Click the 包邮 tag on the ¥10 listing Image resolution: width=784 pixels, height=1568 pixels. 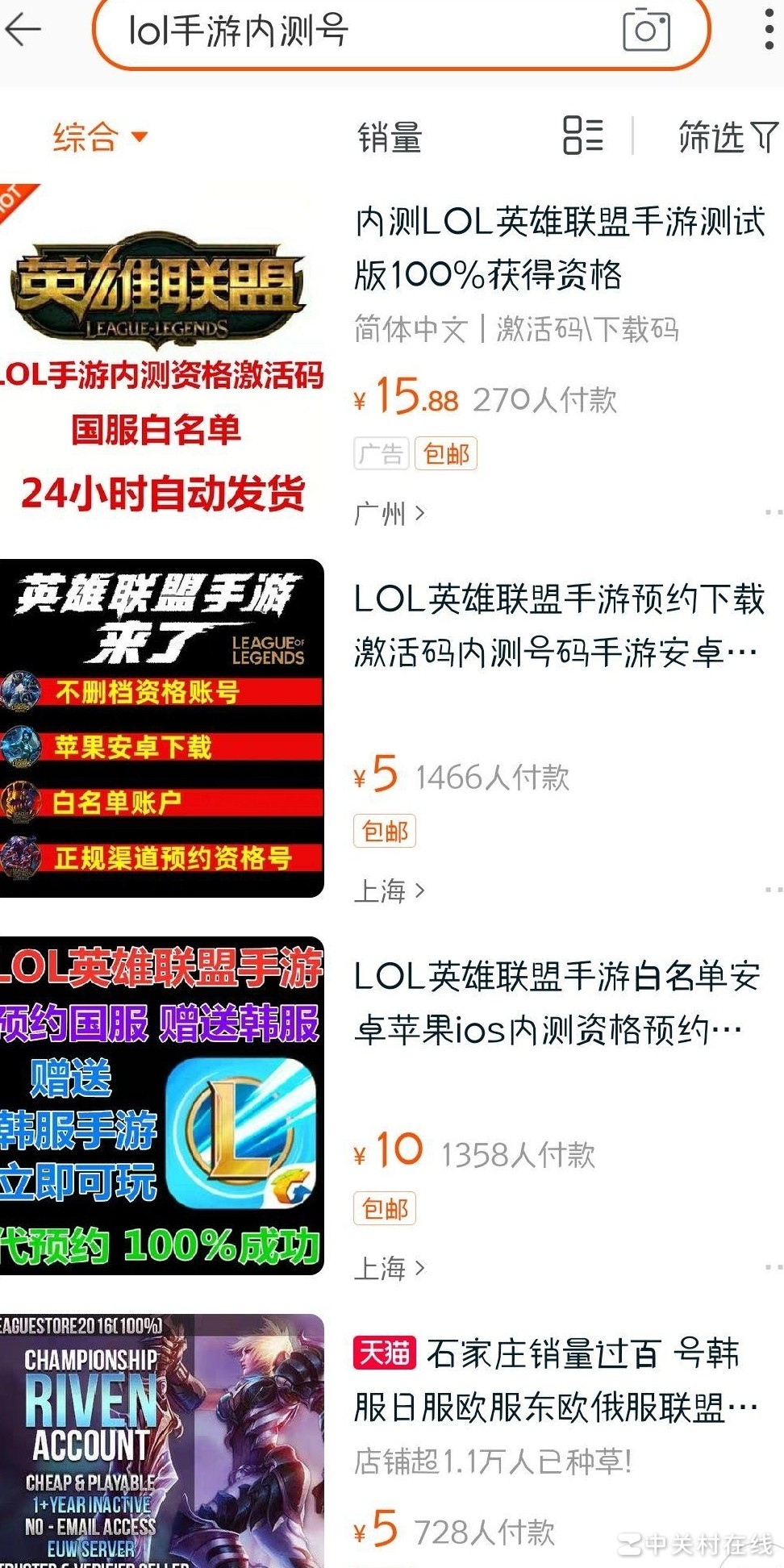(385, 1207)
